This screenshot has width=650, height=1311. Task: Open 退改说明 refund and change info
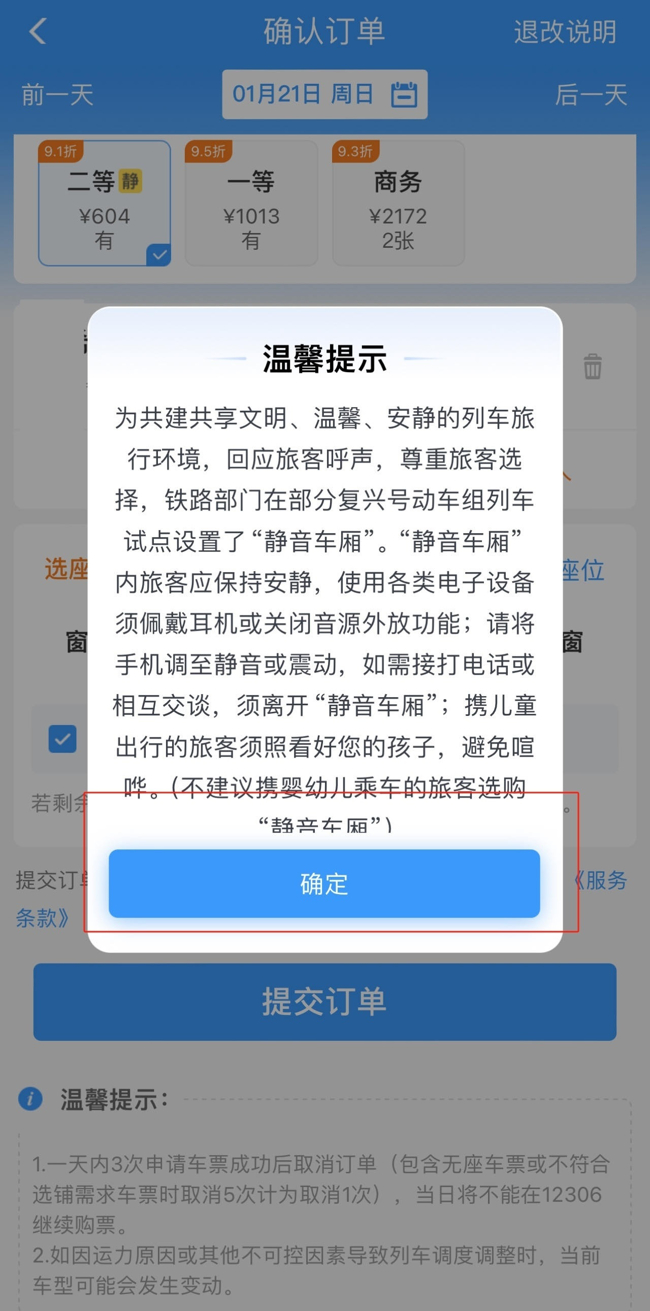pyautogui.click(x=565, y=32)
